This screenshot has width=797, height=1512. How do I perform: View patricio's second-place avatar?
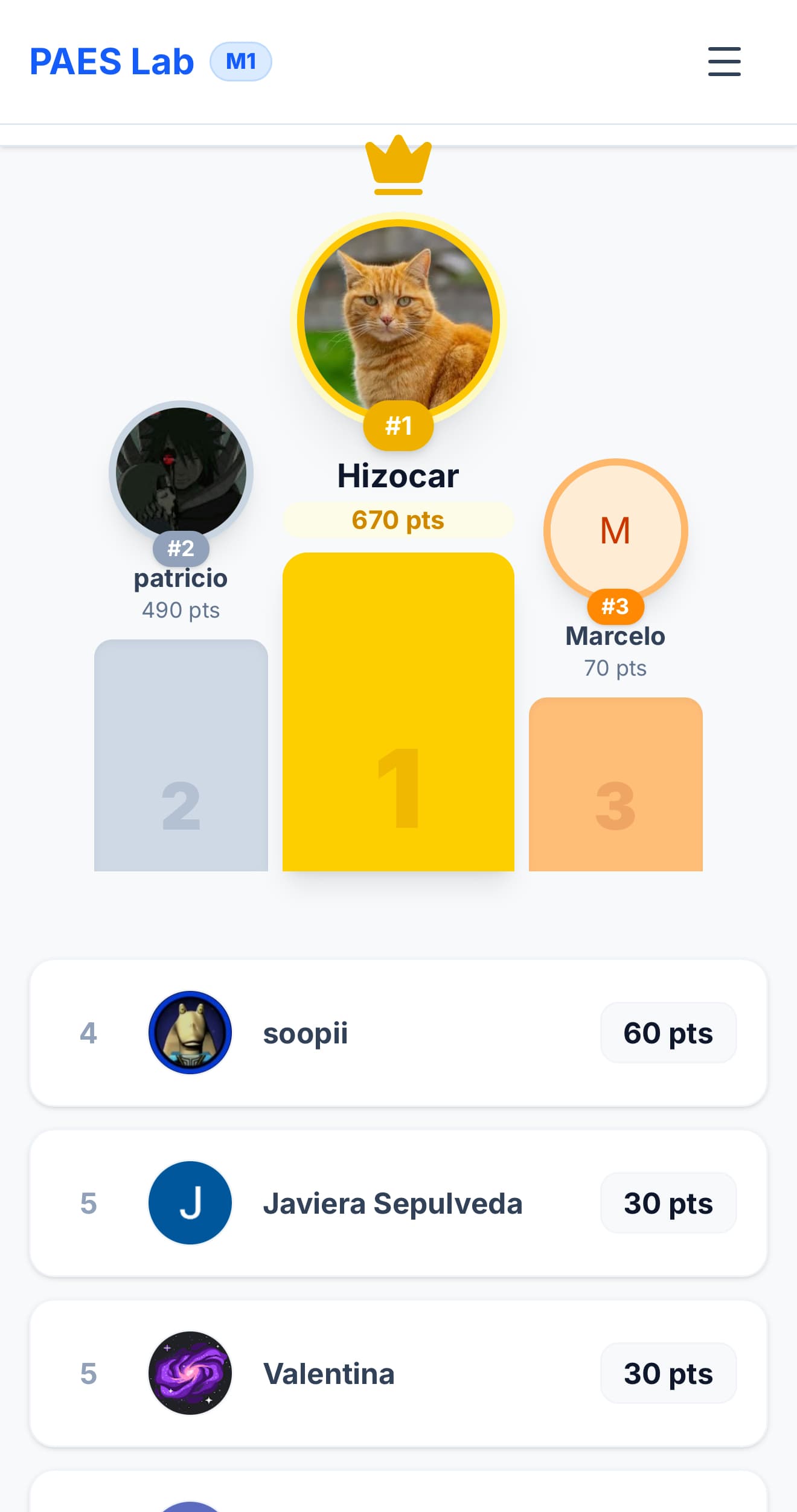[x=181, y=472]
